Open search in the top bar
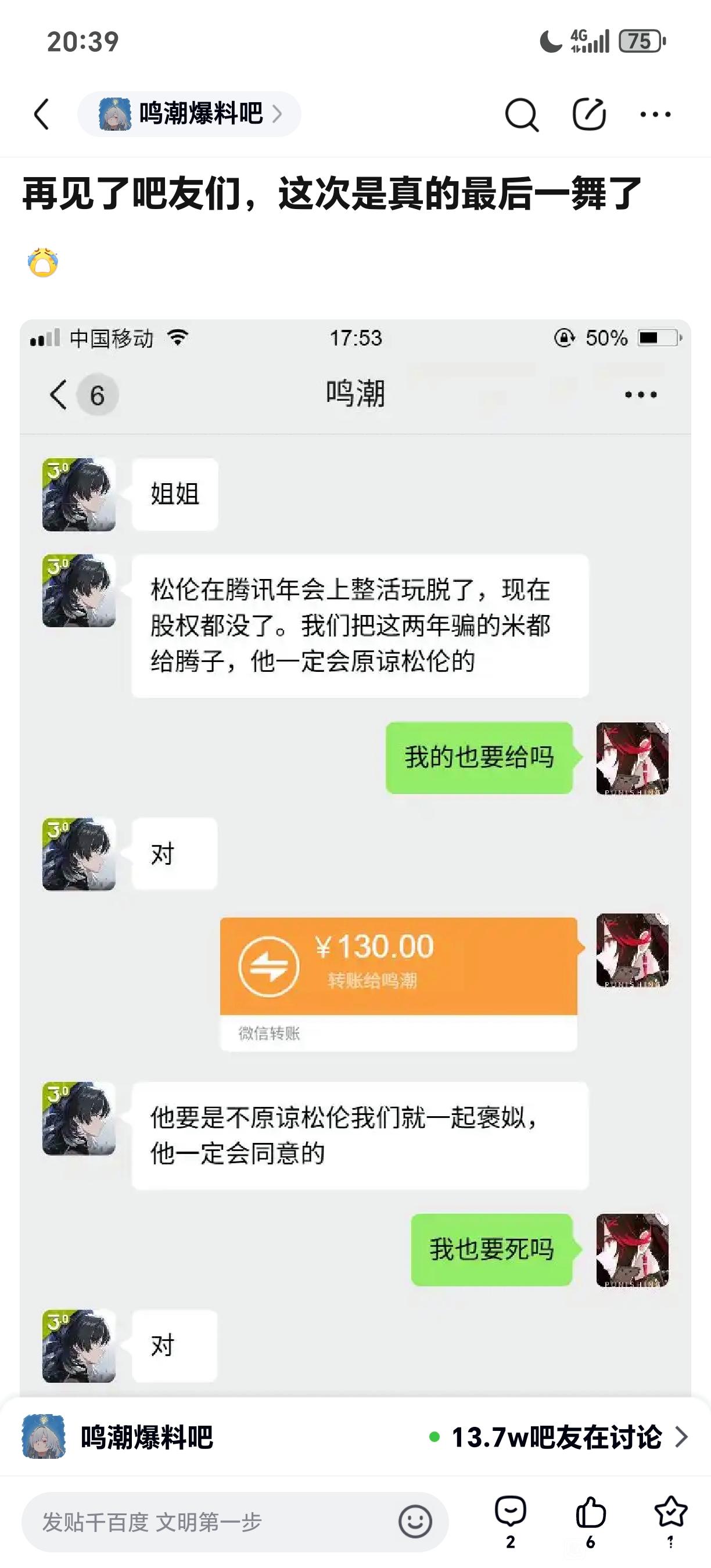This screenshot has width=711, height=1568. (x=522, y=114)
